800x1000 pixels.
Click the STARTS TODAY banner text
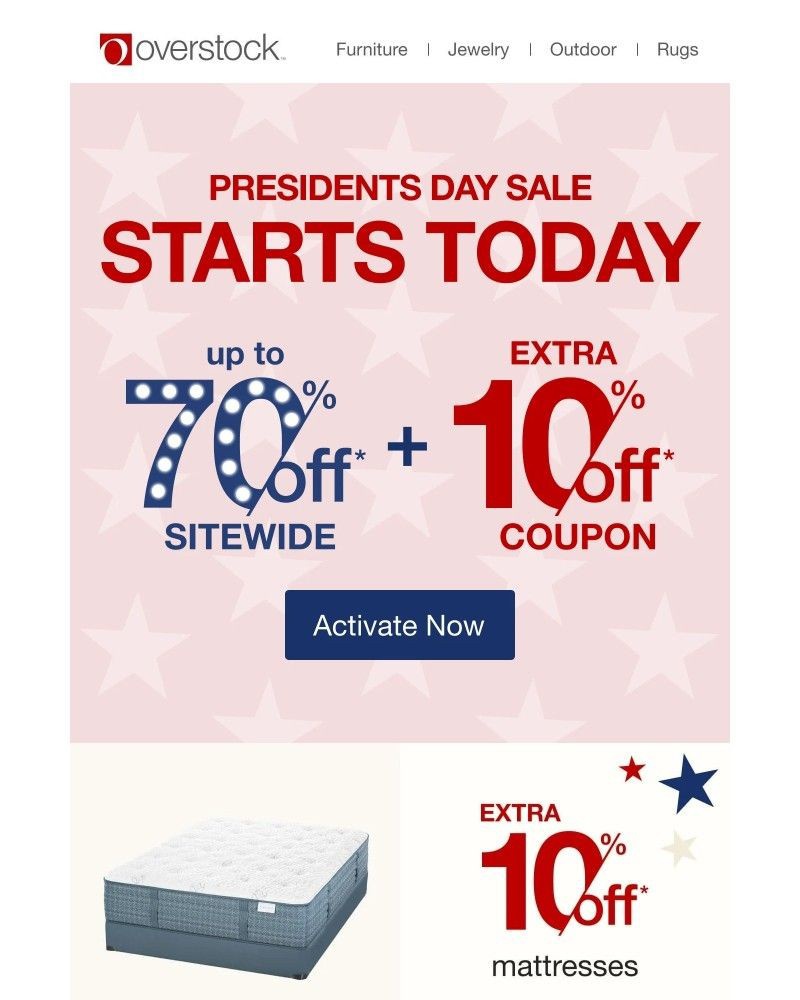coord(400,247)
